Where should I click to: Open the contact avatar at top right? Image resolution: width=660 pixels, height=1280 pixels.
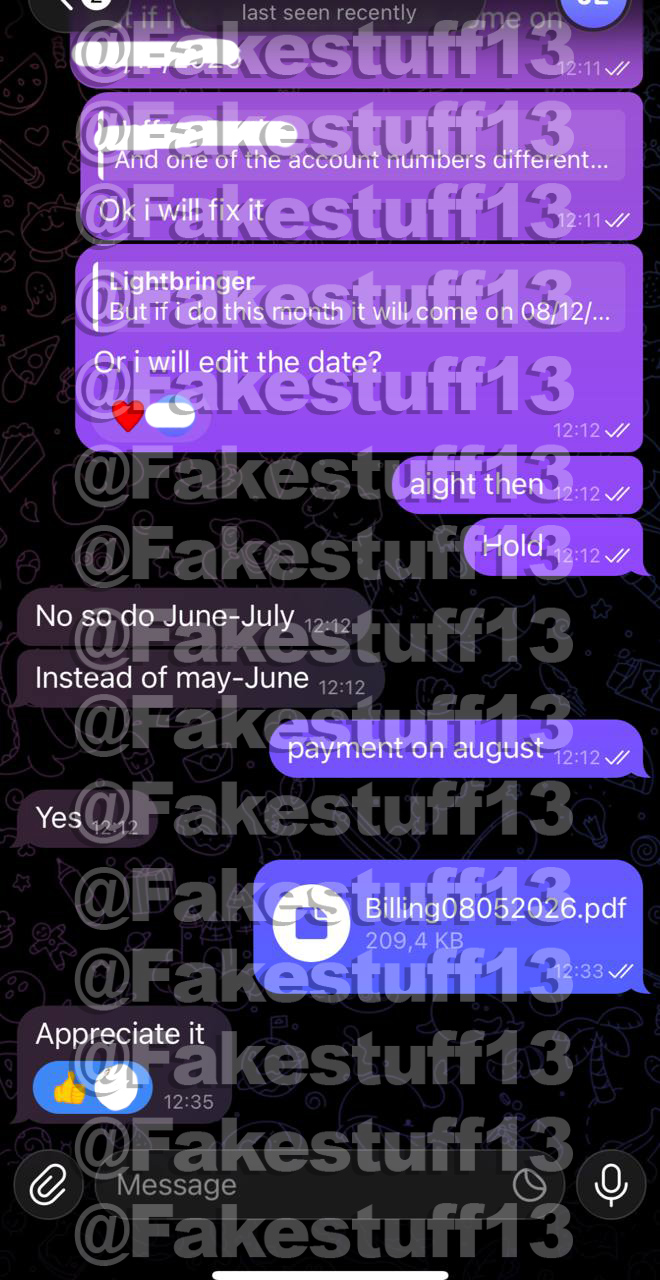[x=595, y=8]
